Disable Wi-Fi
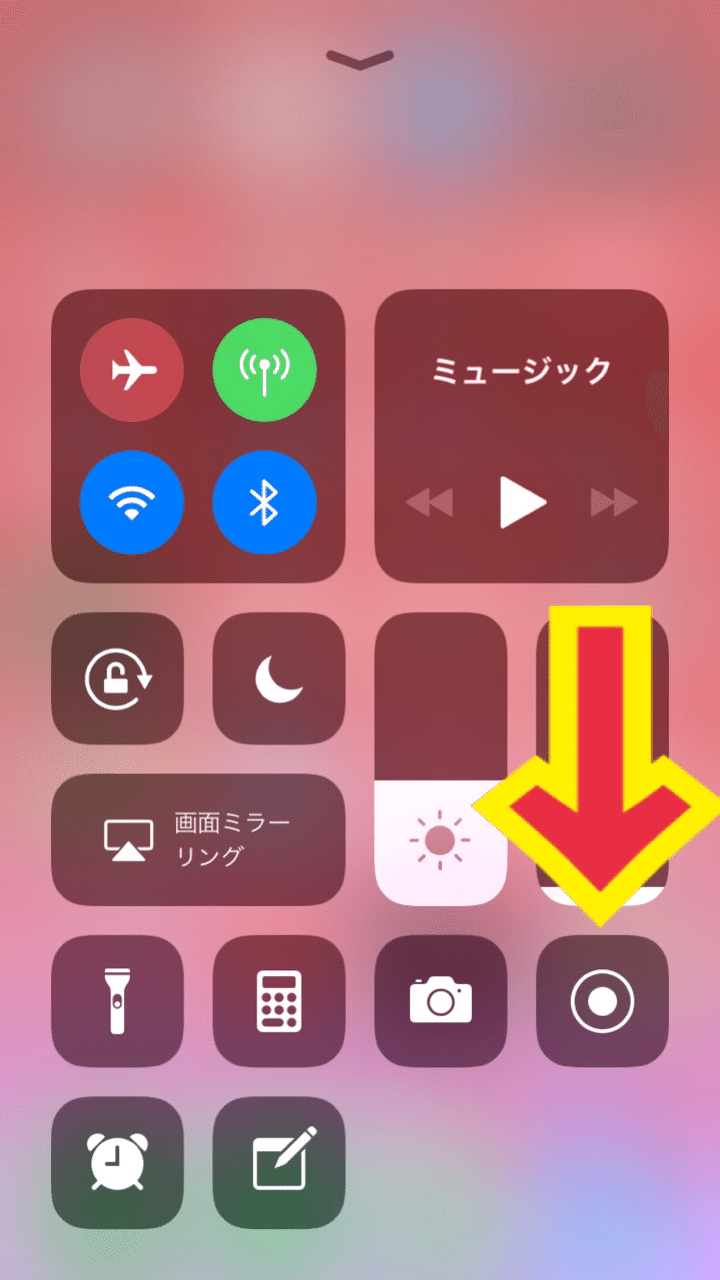Screen dimensions: 720x1280 (x=132, y=502)
